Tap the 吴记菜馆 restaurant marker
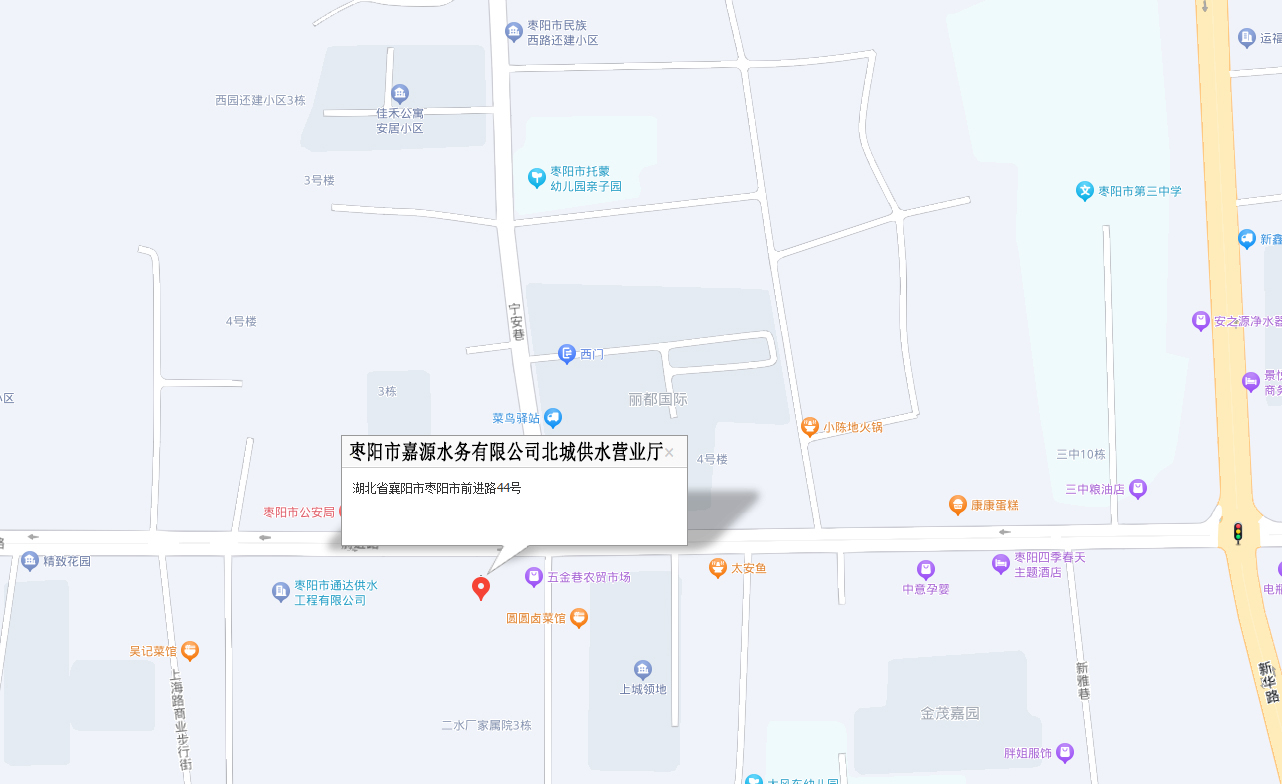The width and height of the screenshot is (1282, 784). [x=190, y=651]
